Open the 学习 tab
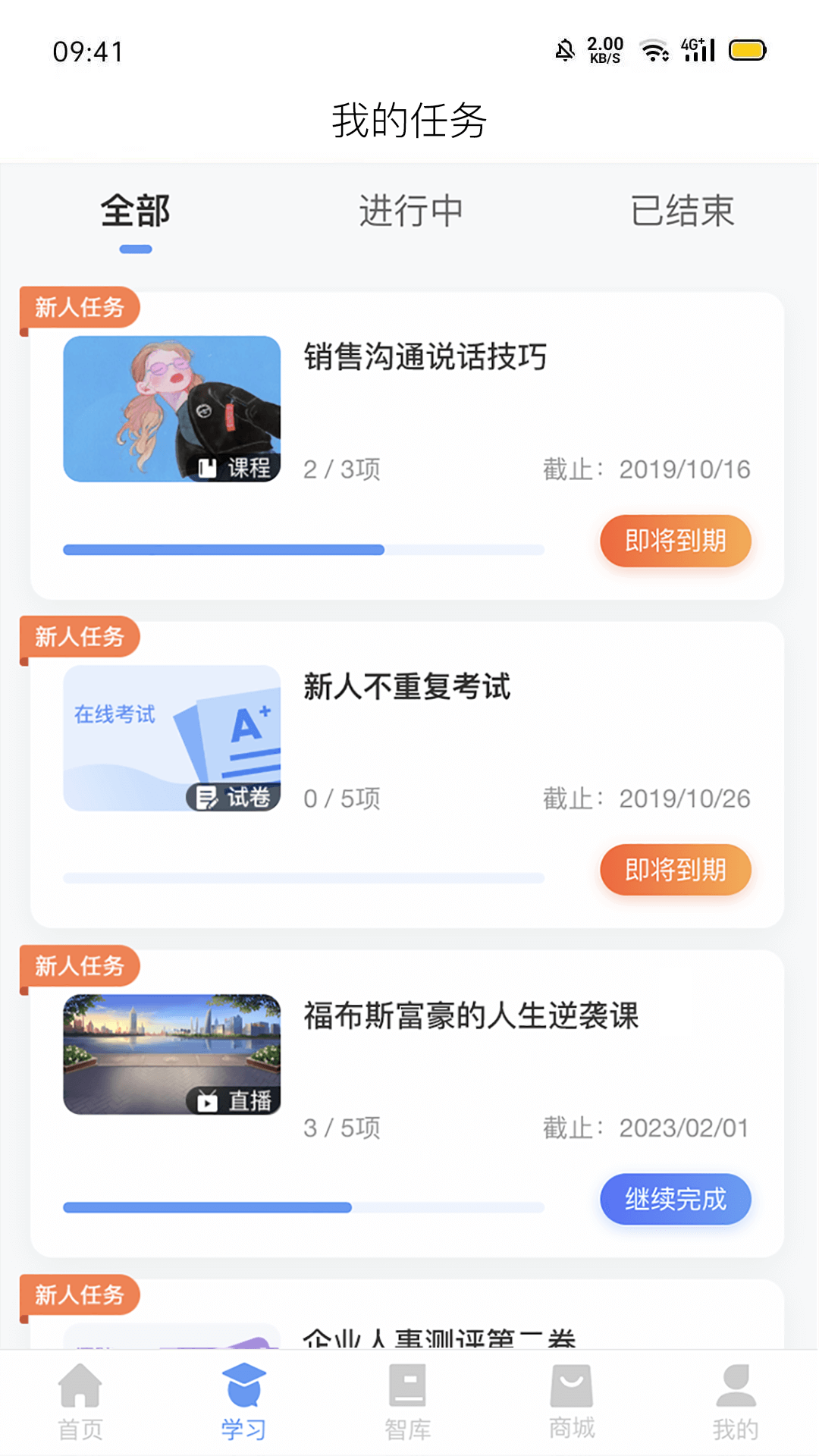The height and width of the screenshot is (1456, 819). click(243, 1402)
